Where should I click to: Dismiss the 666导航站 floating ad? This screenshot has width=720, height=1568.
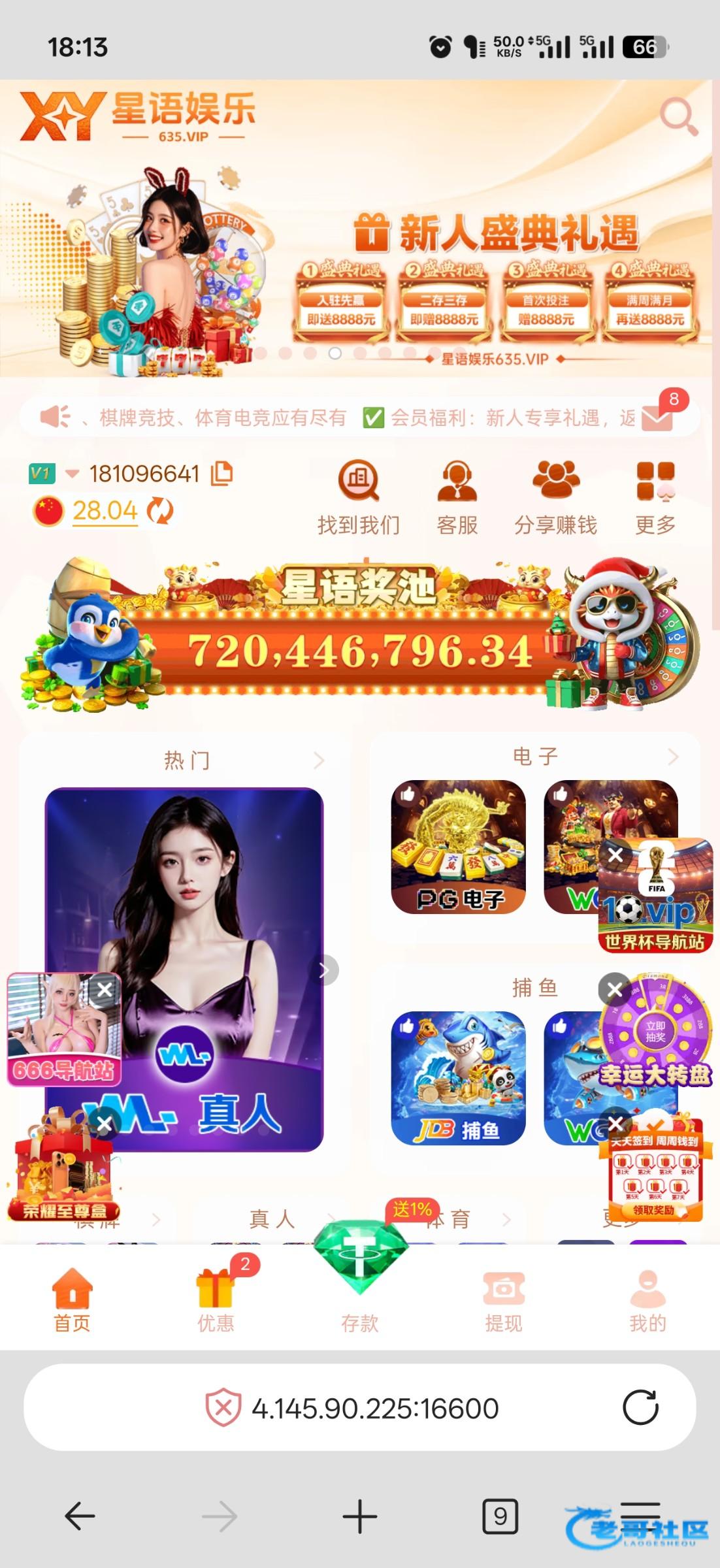click(105, 990)
